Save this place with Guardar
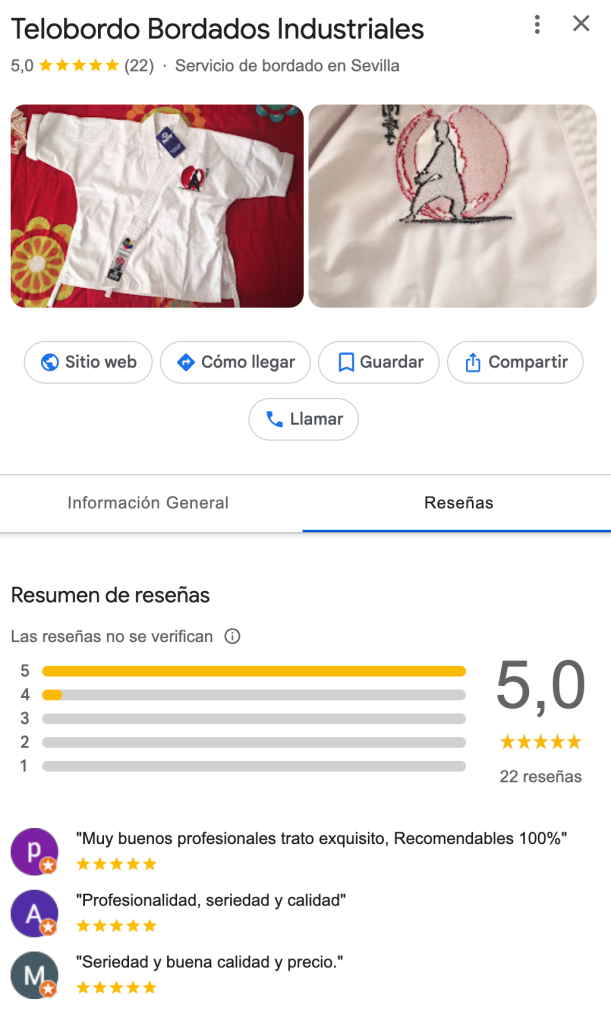This screenshot has width=611, height=1024. click(x=378, y=362)
